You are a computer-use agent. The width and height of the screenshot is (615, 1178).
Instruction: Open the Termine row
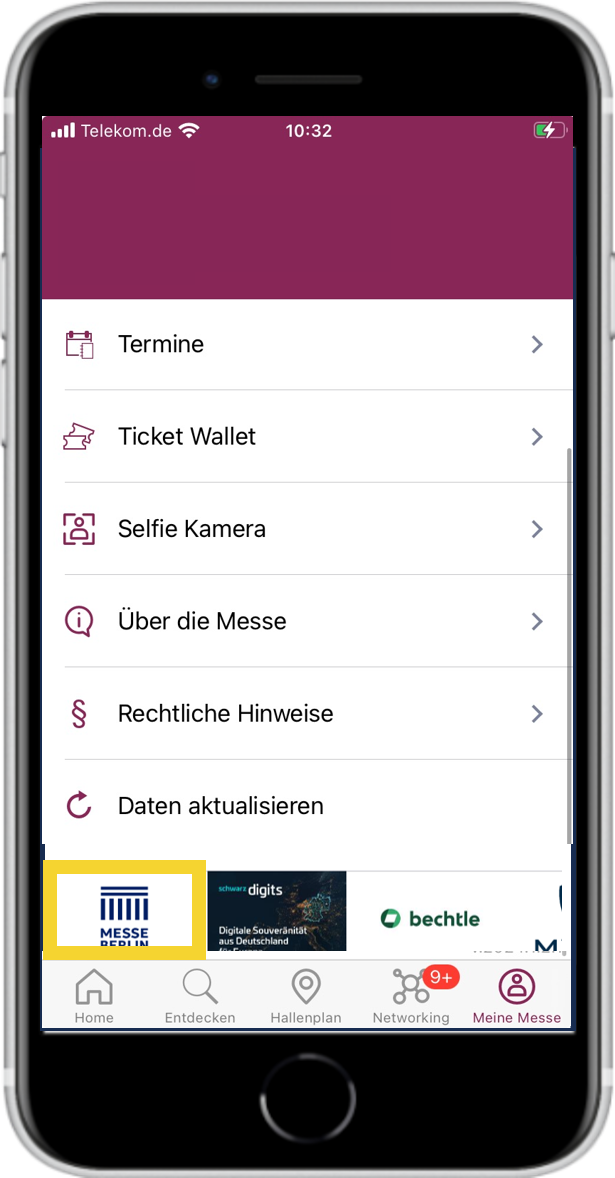pos(306,344)
